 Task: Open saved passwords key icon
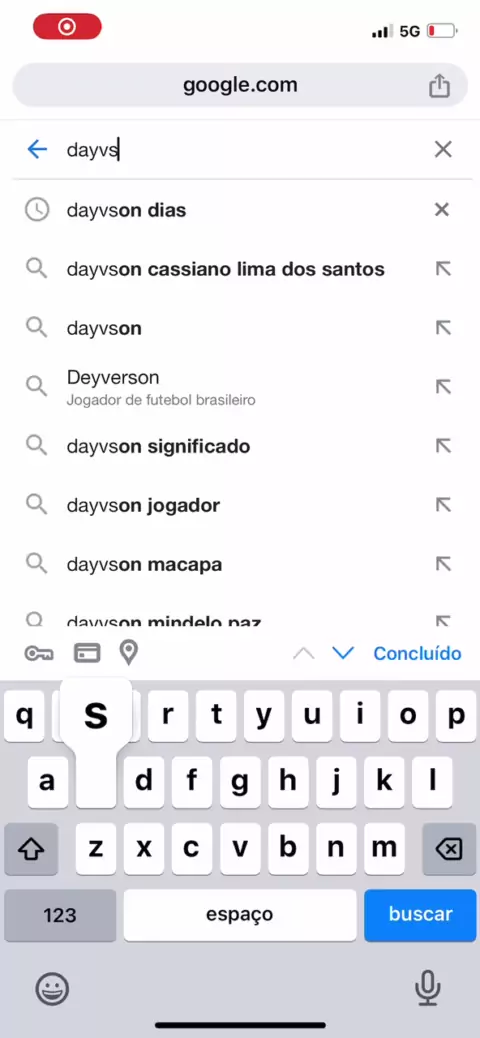click(39, 654)
